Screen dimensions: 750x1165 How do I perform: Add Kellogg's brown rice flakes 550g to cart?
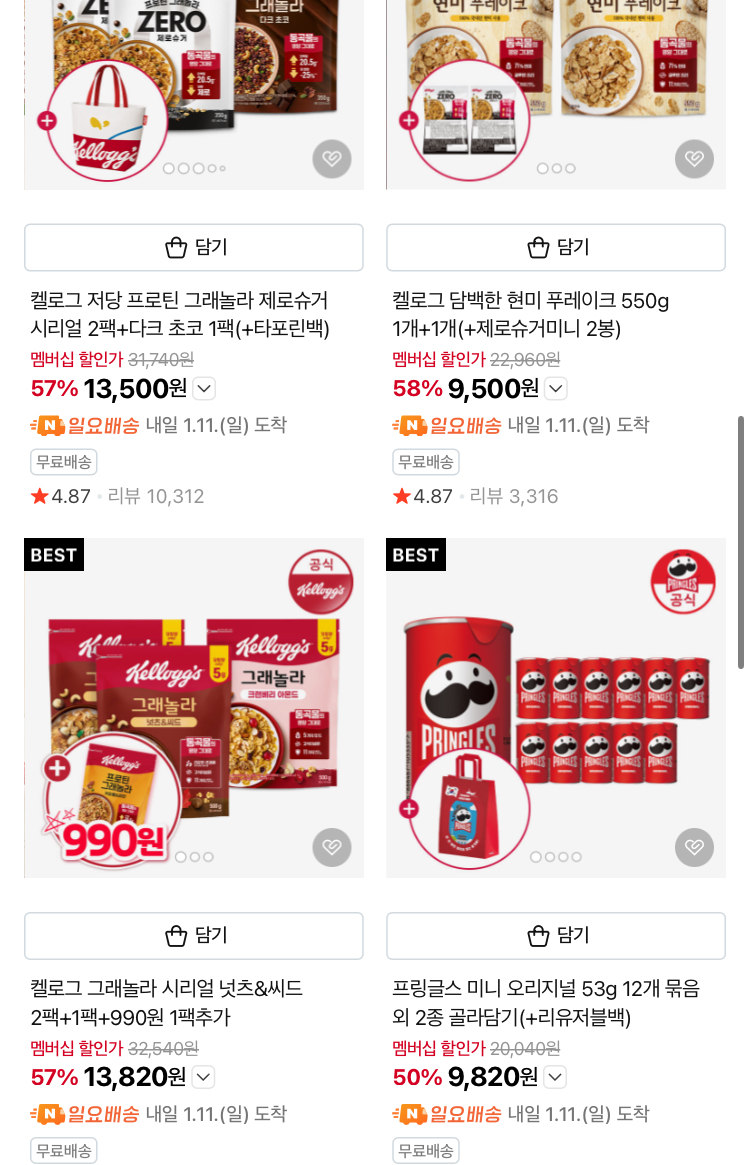point(556,247)
